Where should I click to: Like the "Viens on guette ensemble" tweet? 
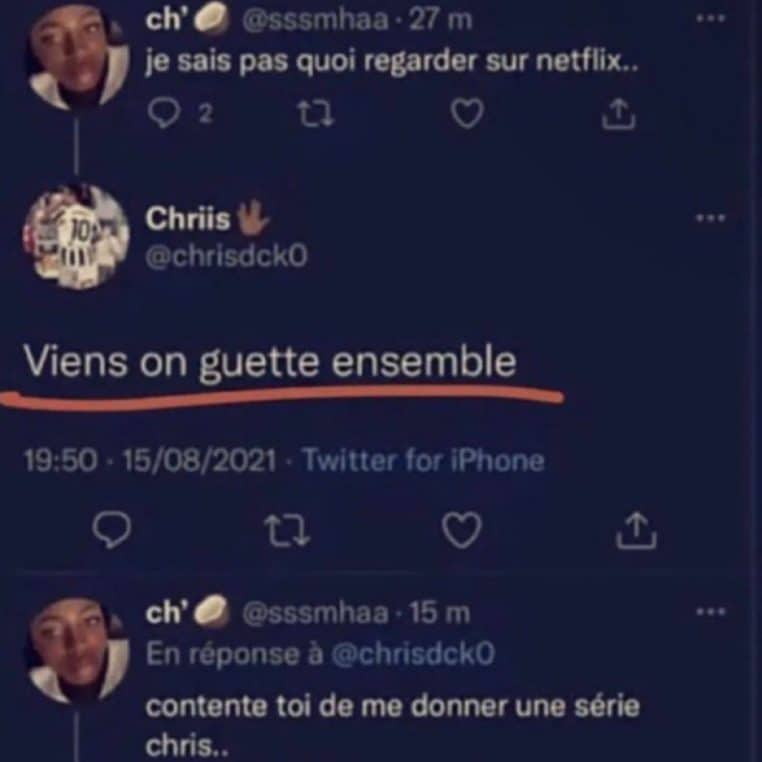461,531
